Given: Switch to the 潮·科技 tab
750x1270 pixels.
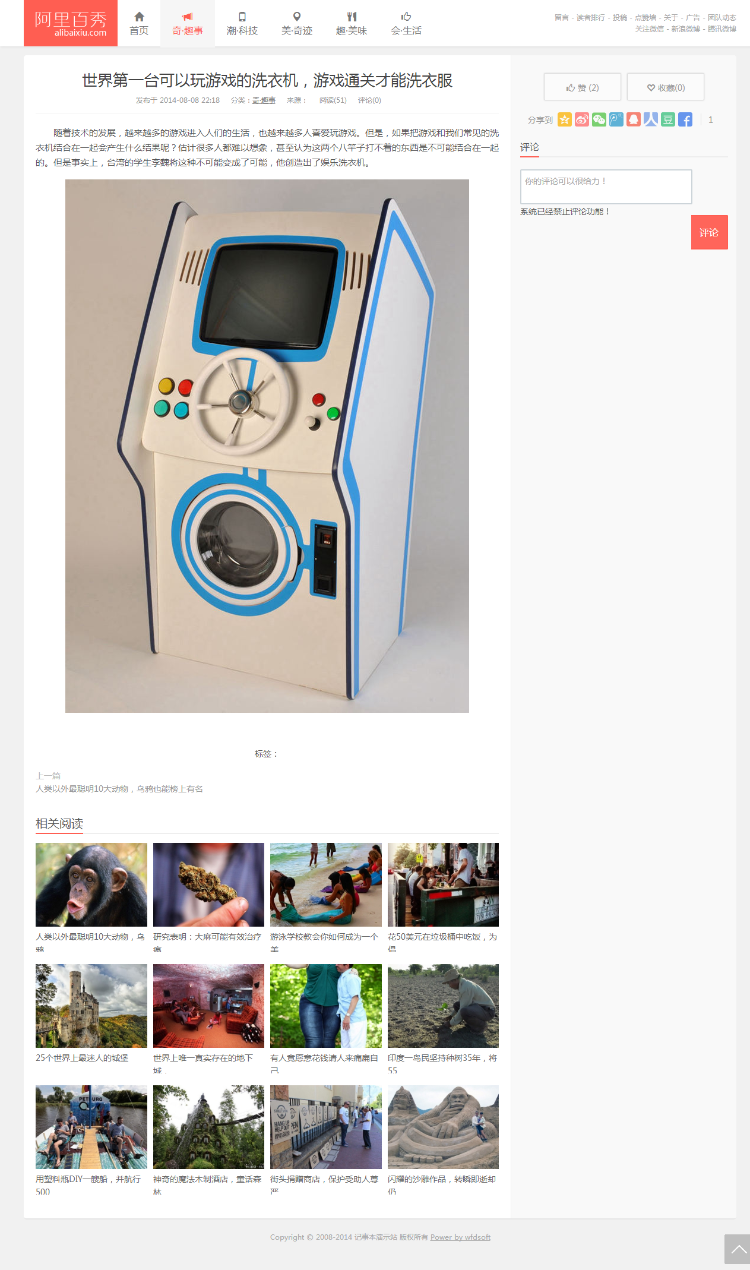Looking at the screenshot, I should (x=242, y=23).
